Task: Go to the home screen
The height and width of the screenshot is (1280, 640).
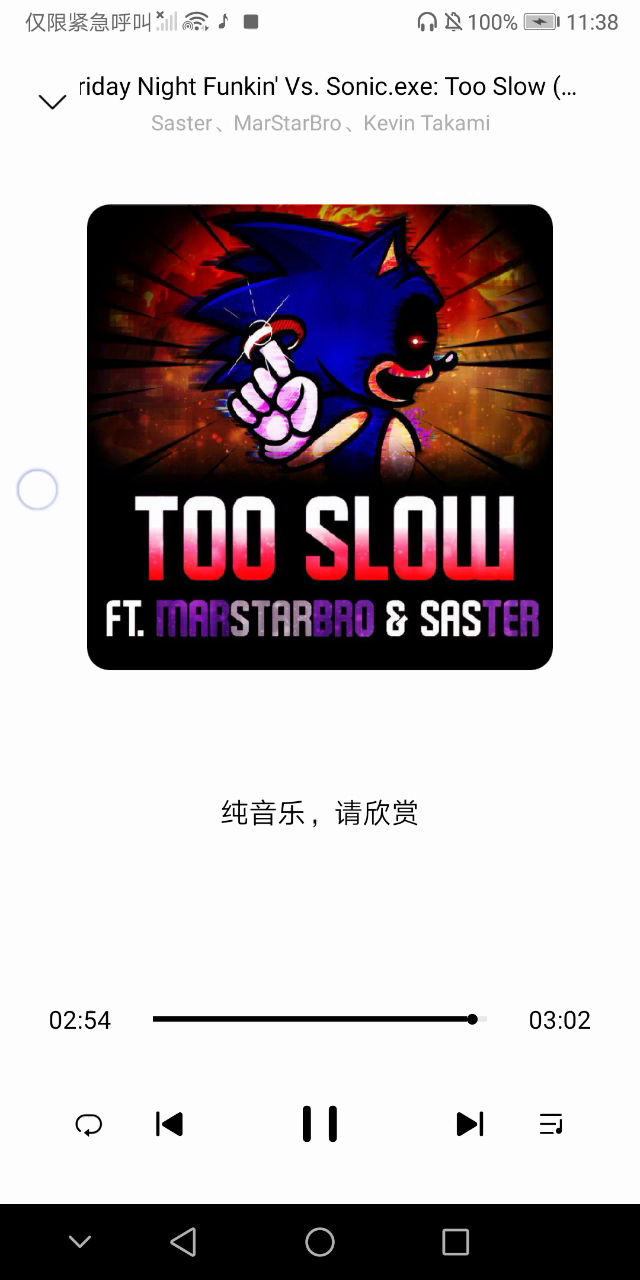Action: point(320,1242)
